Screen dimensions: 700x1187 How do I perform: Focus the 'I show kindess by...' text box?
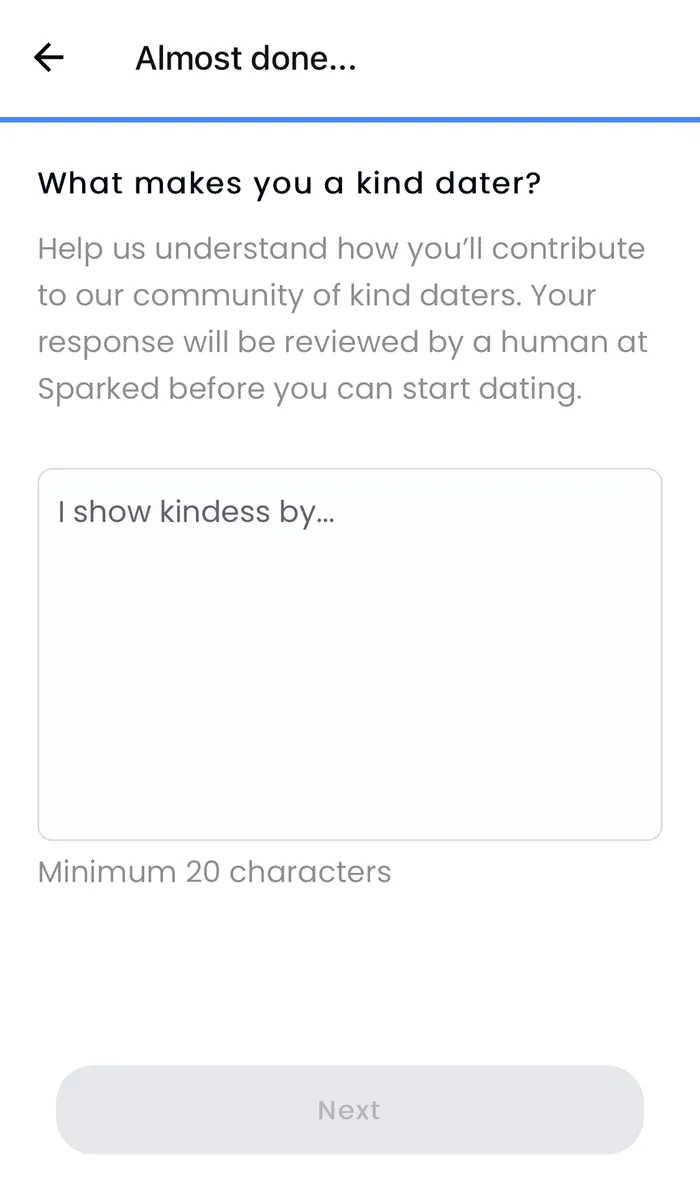[x=349, y=654]
